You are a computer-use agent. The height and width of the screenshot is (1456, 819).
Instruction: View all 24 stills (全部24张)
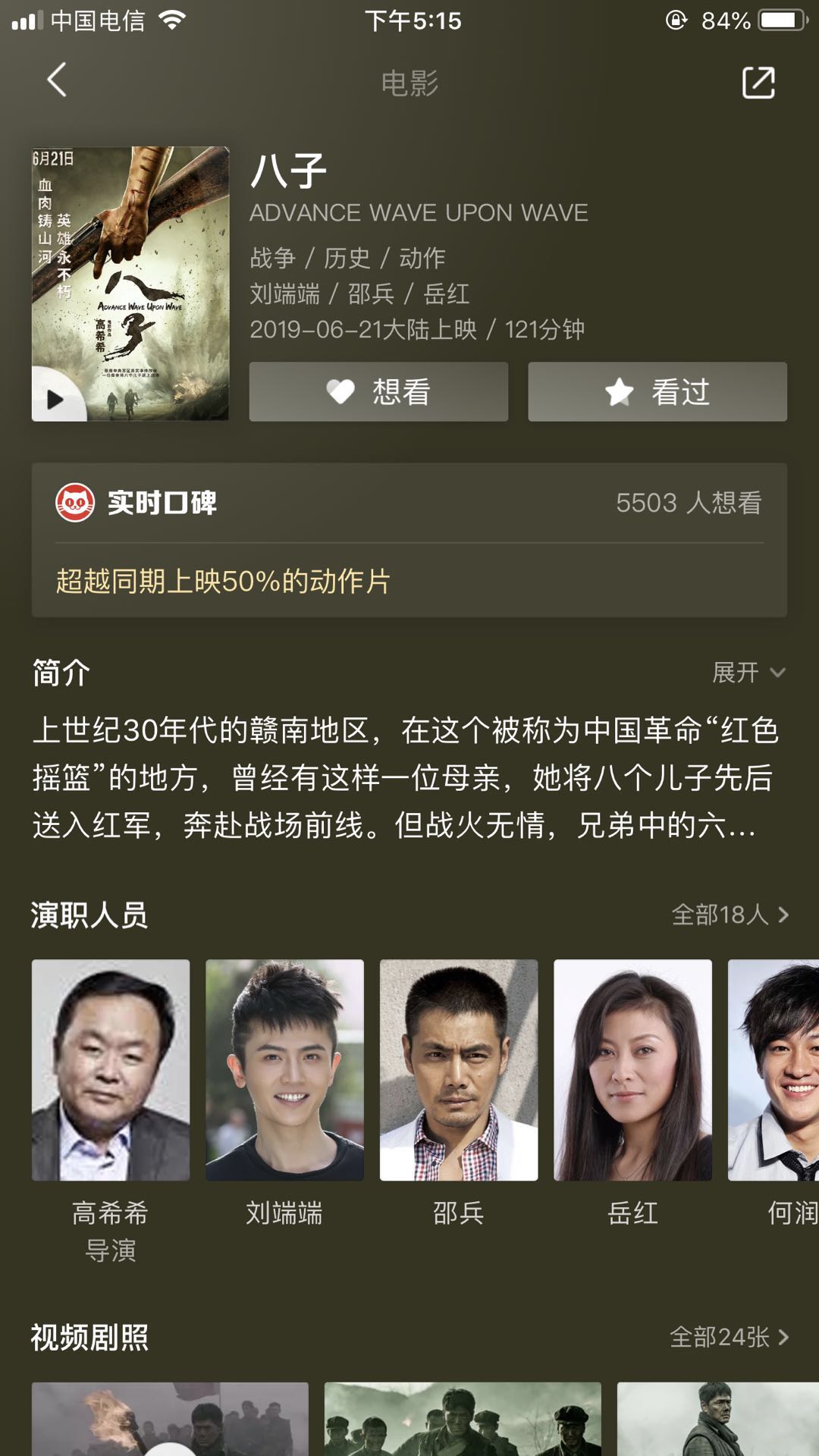(729, 1337)
